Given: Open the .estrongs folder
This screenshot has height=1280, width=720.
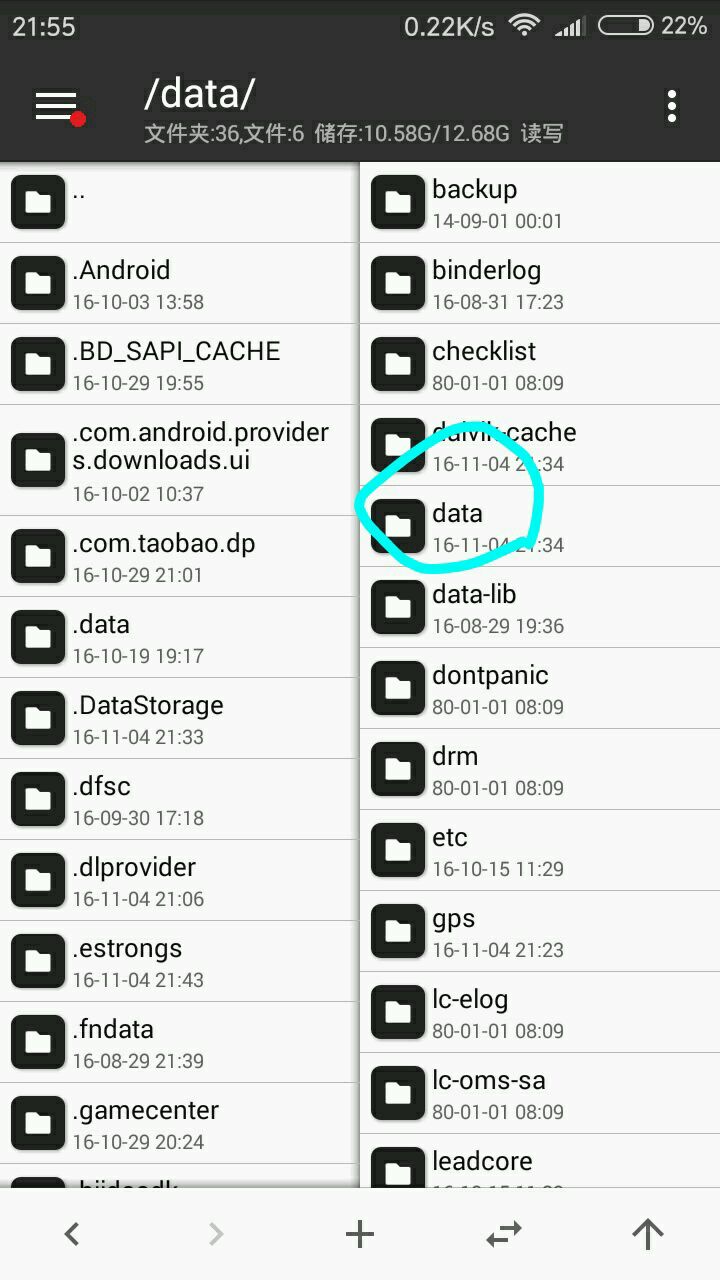Looking at the screenshot, I should [x=178, y=962].
